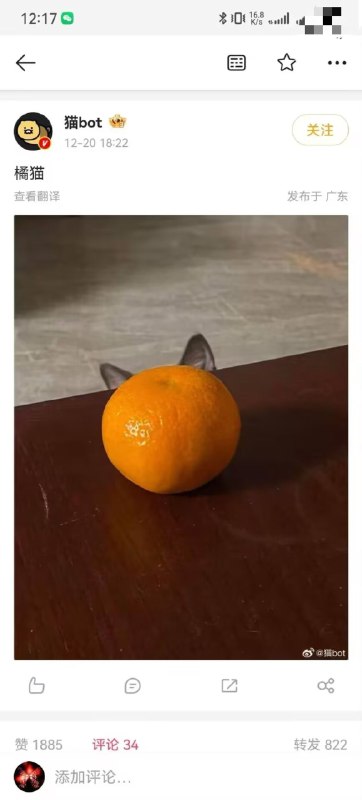Open 猫bot's profile avatar

coord(33,131)
